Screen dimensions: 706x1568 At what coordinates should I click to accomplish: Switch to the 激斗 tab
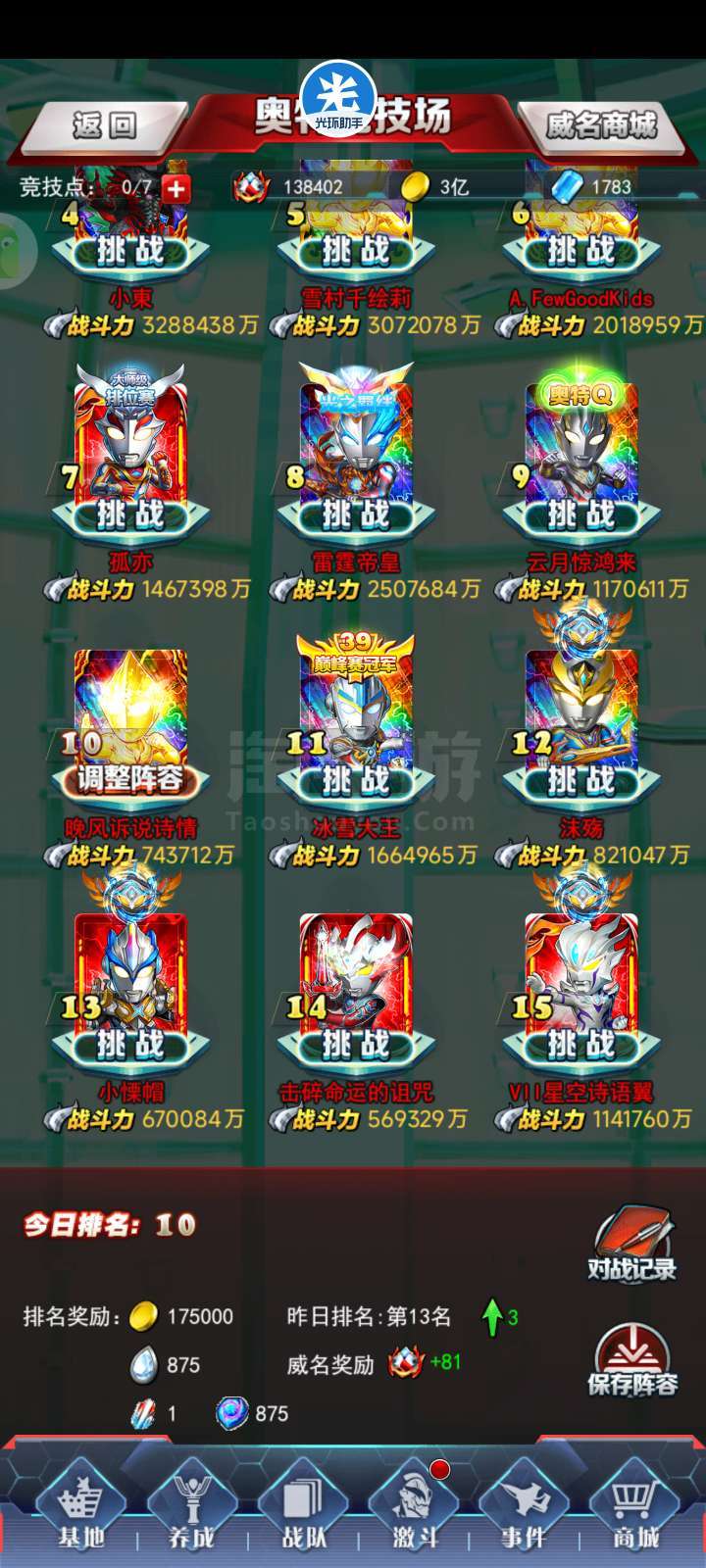click(415, 1514)
